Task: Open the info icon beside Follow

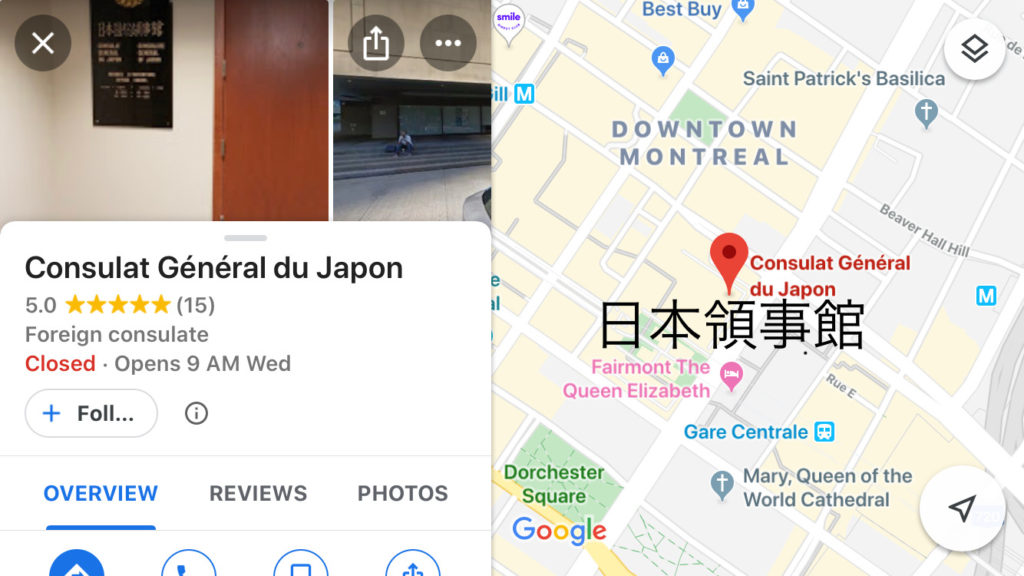Action: [197, 413]
